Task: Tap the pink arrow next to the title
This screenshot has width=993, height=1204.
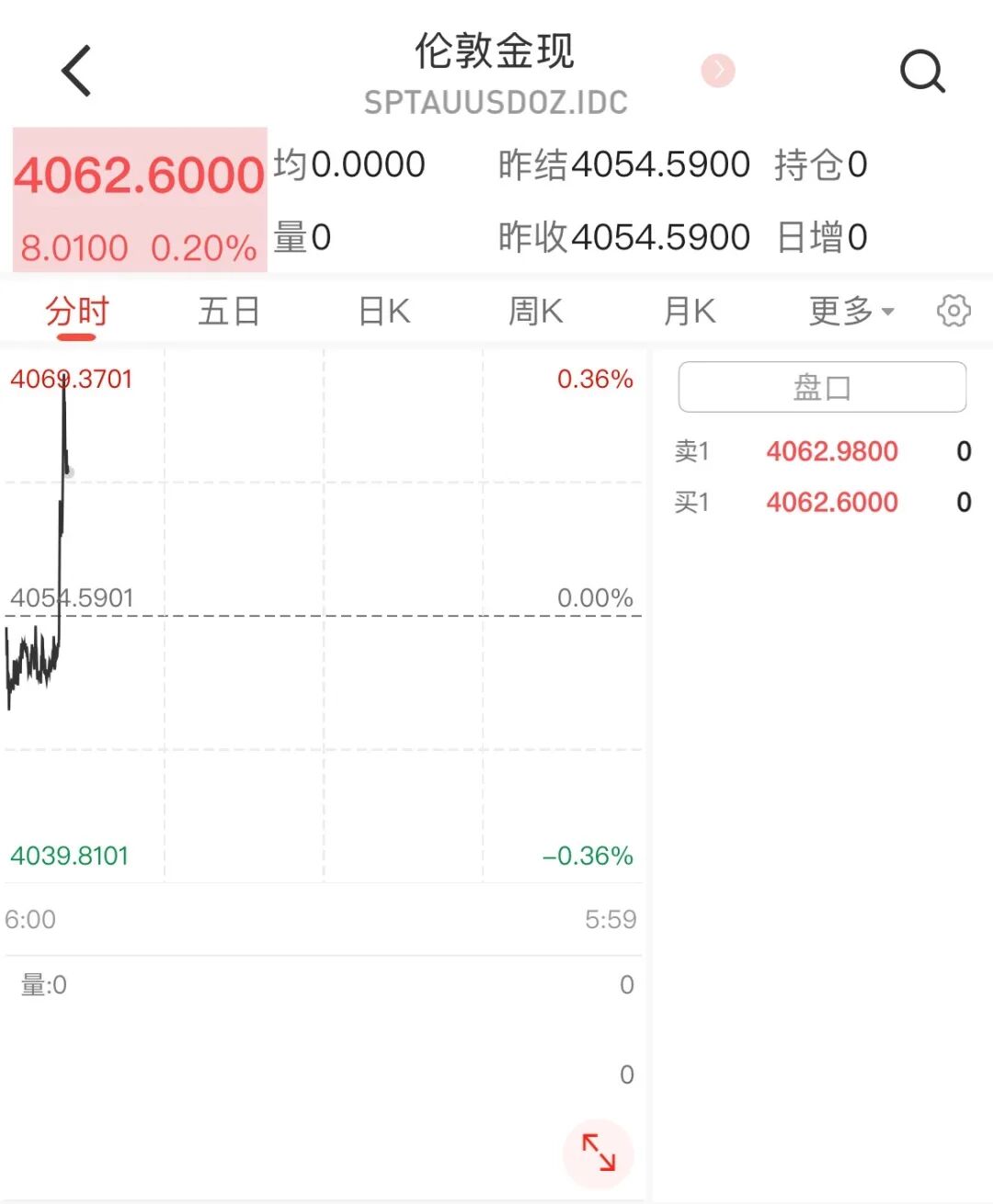Action: coord(718,70)
